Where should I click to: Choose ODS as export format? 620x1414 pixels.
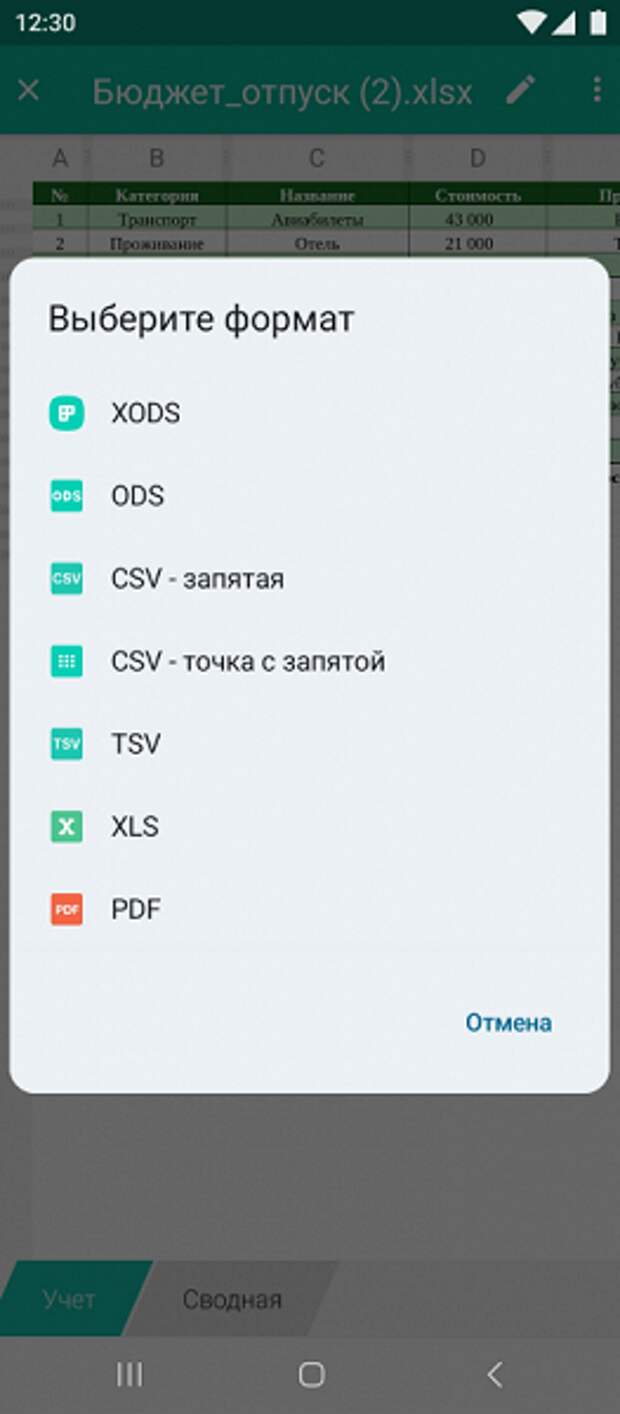pyautogui.click(x=309, y=496)
